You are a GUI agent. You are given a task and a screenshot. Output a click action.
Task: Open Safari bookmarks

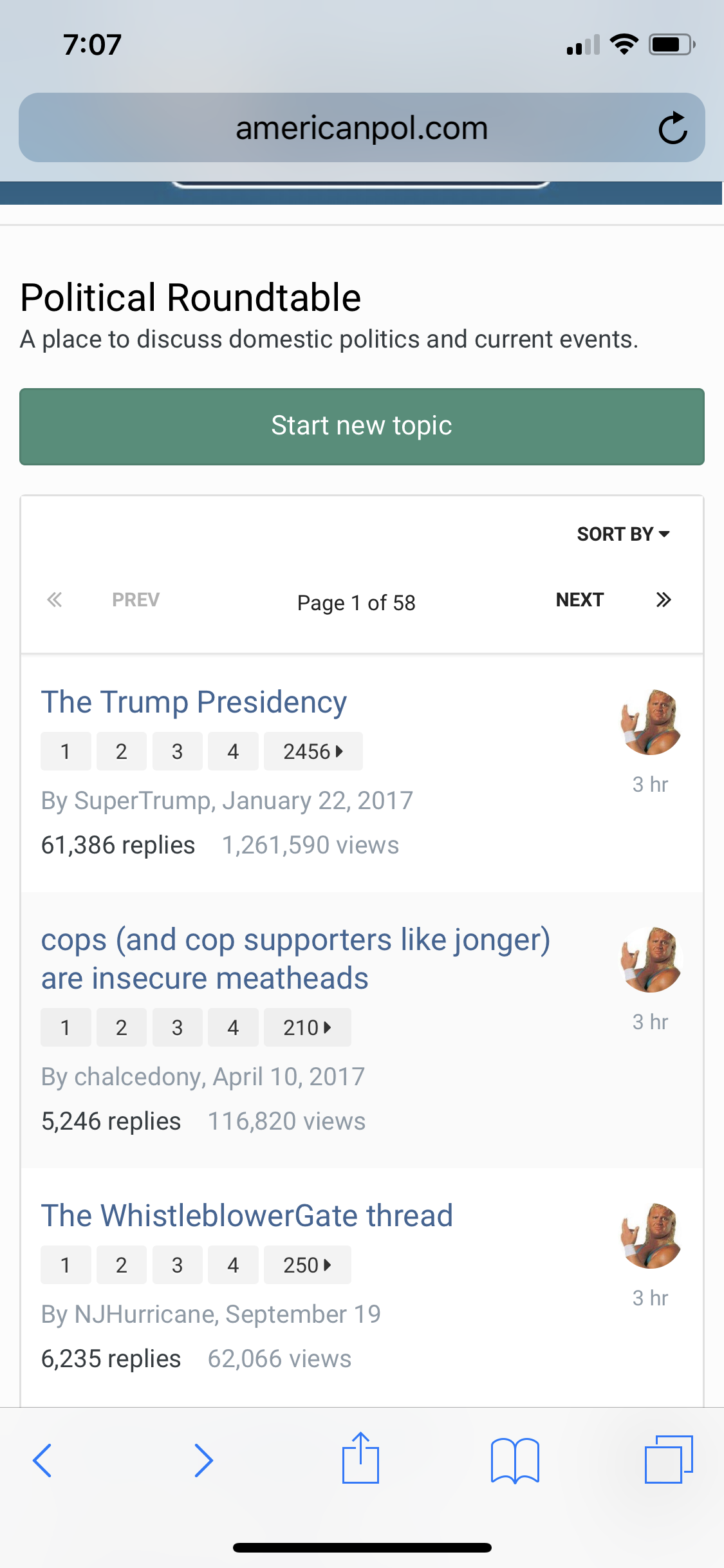pyautogui.click(x=515, y=1460)
